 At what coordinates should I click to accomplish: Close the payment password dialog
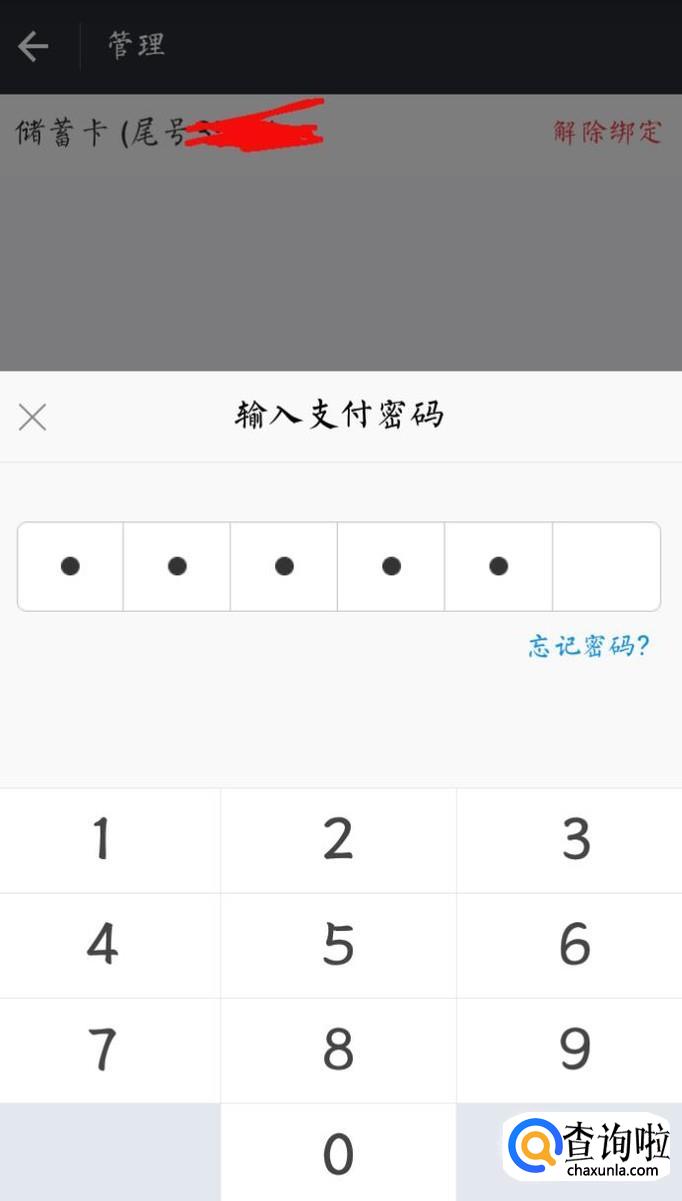pos(32,417)
